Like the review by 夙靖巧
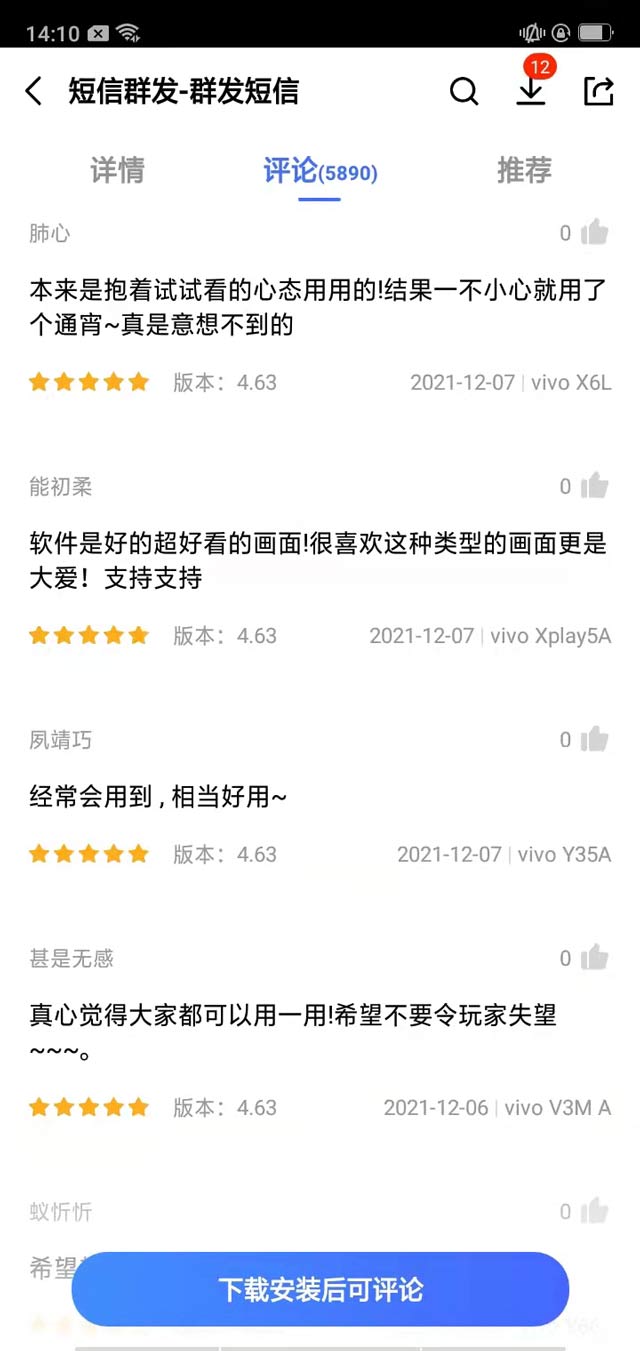This screenshot has width=640, height=1351. click(x=595, y=739)
